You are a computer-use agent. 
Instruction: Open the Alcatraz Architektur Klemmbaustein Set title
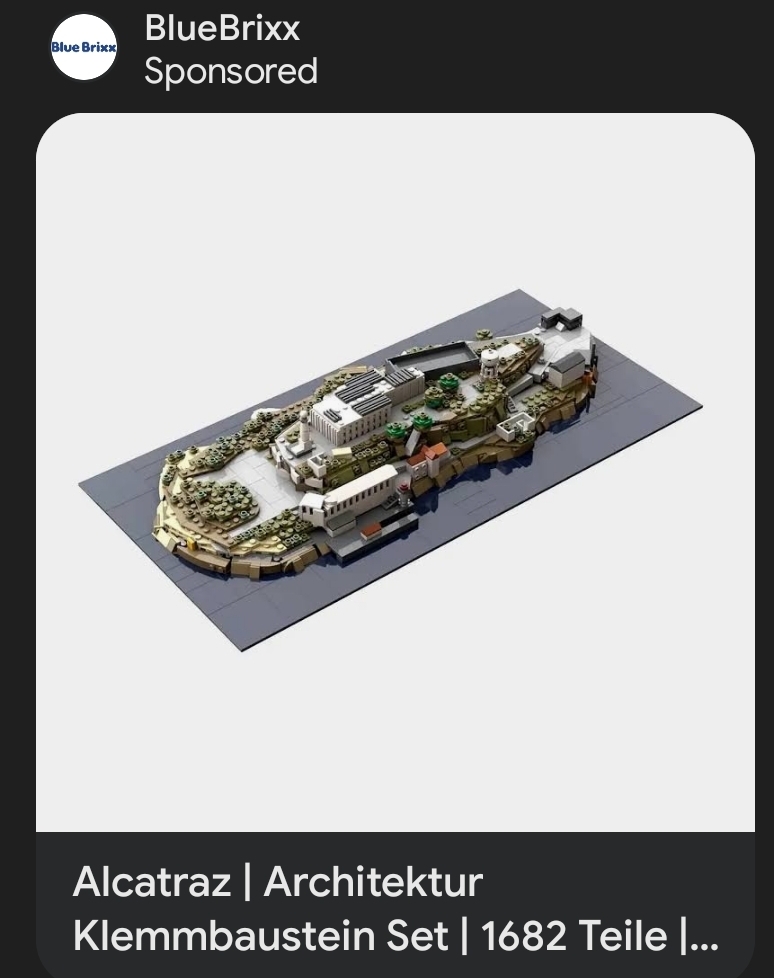[x=395, y=909]
